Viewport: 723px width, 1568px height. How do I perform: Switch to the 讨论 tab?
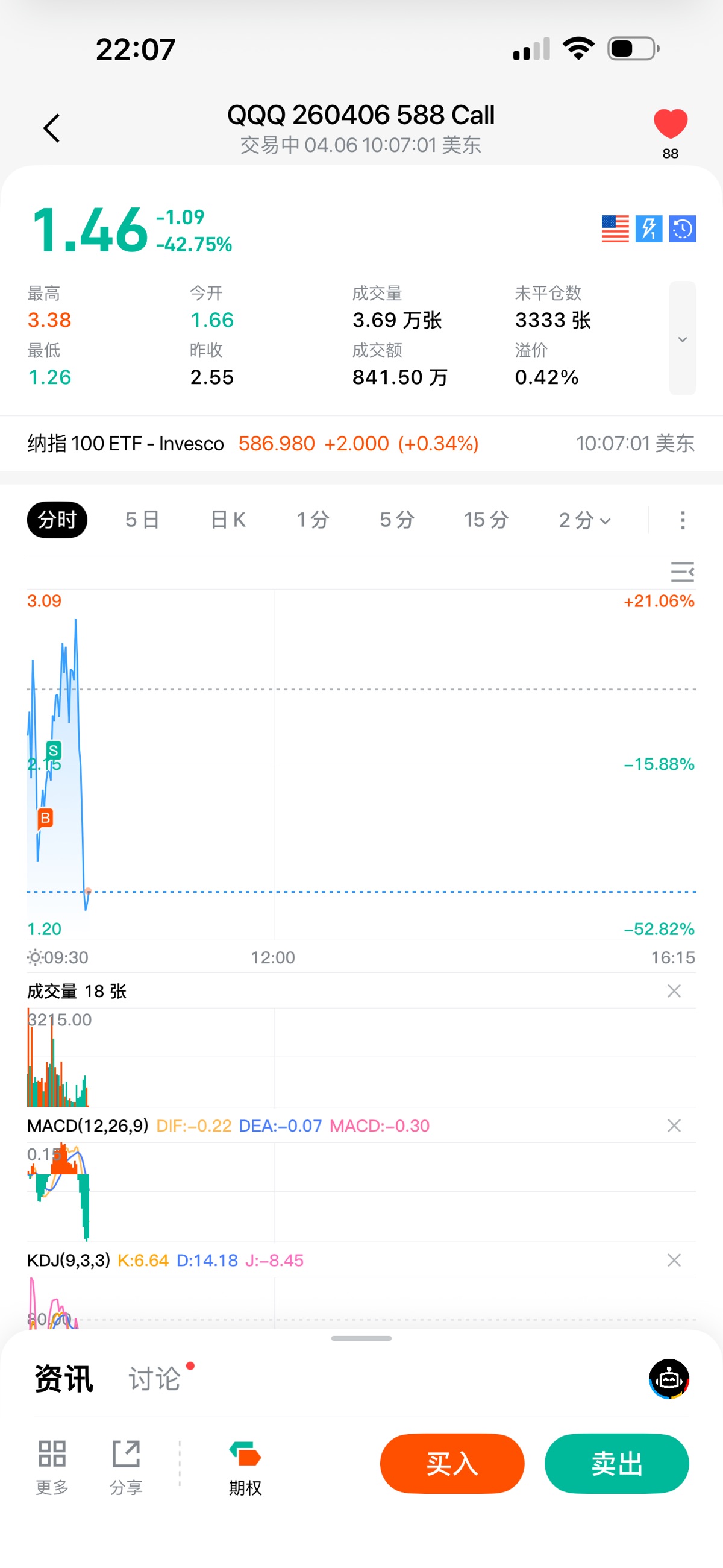pyautogui.click(x=155, y=1379)
